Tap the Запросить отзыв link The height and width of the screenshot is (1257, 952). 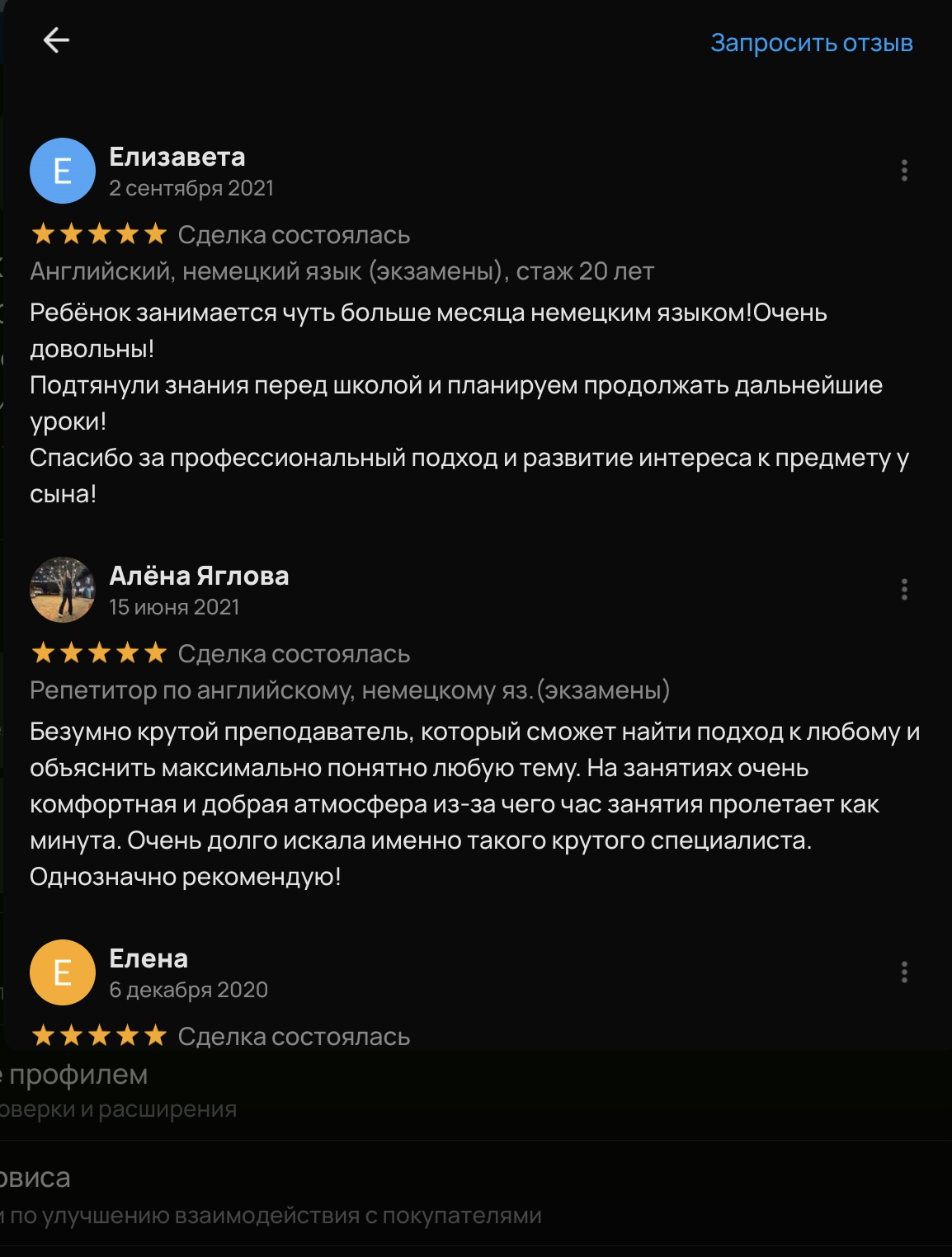(812, 43)
